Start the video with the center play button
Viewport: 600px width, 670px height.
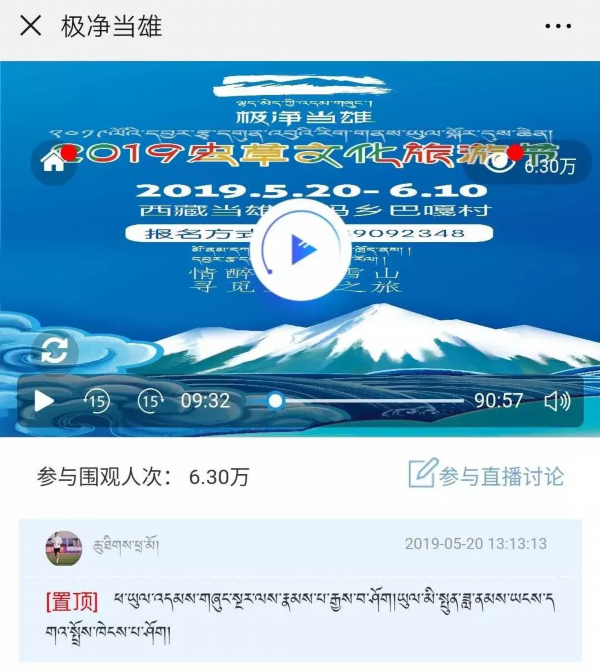point(300,251)
